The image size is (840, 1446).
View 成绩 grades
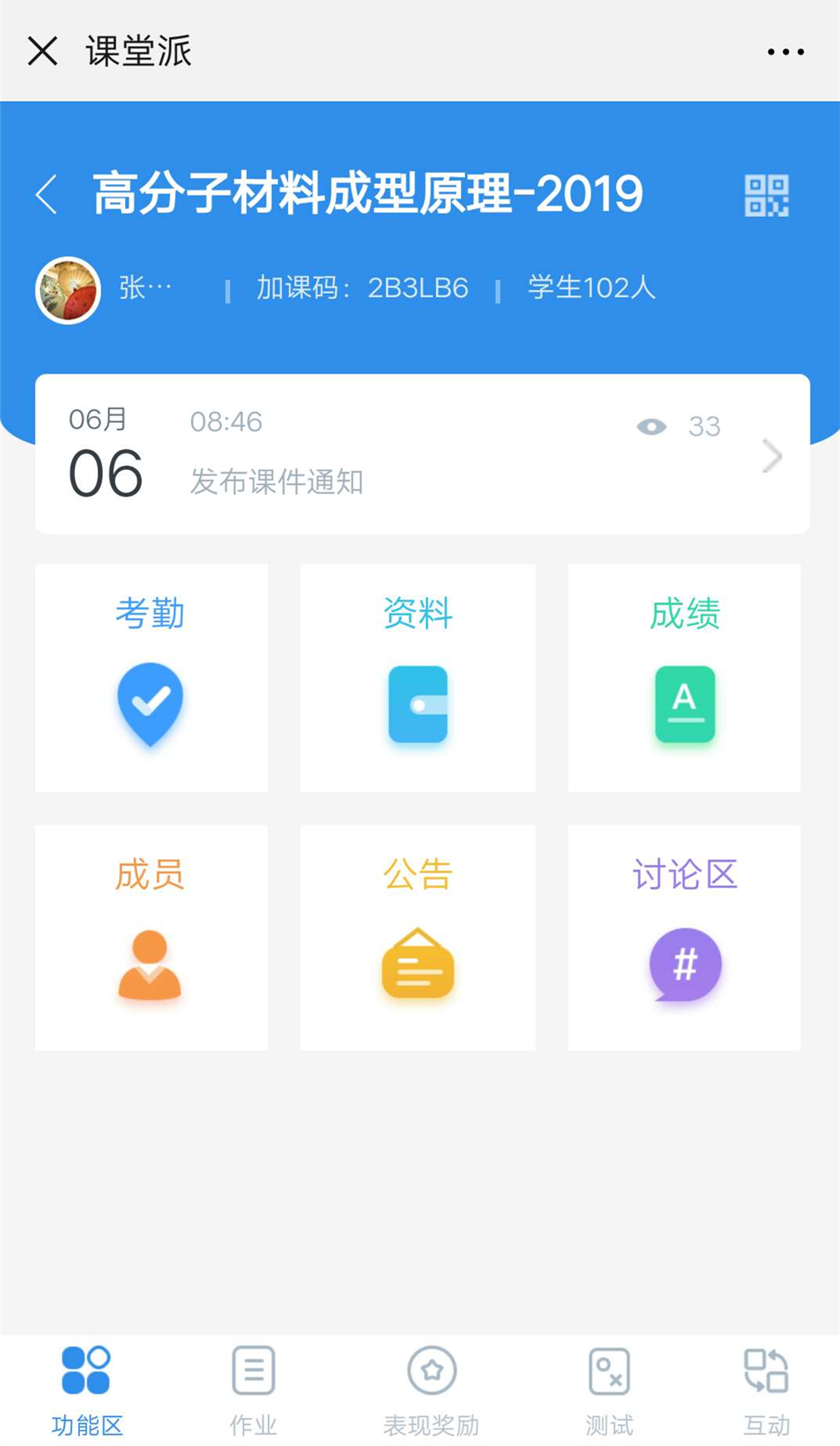(x=684, y=678)
